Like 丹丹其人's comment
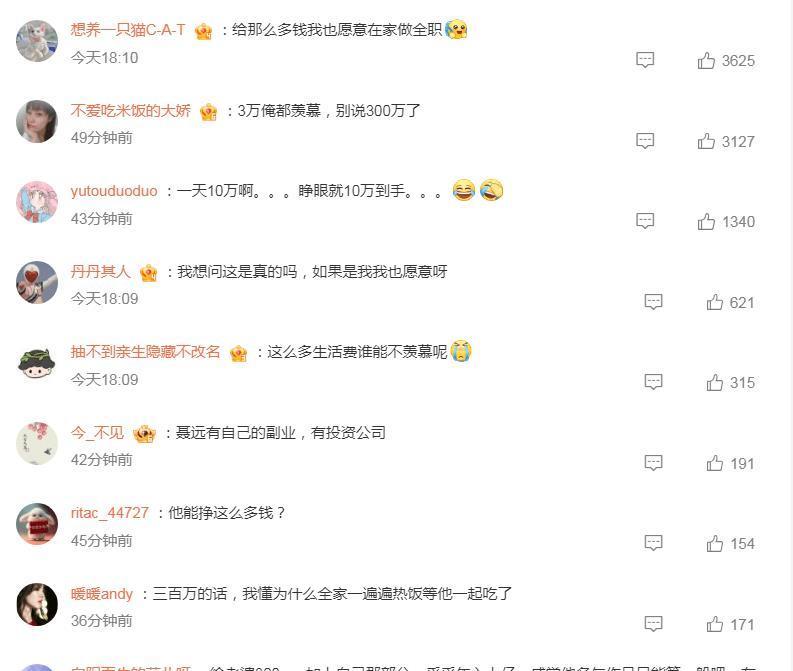Image resolution: width=793 pixels, height=671 pixels. tap(715, 302)
